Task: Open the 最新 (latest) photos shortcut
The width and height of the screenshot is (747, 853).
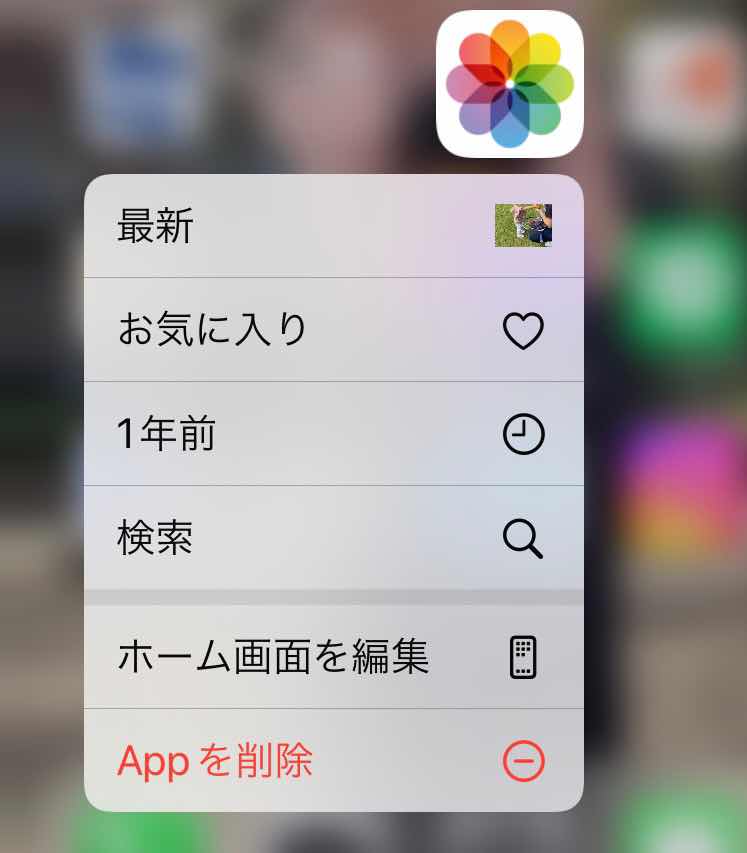Action: click(x=333, y=227)
